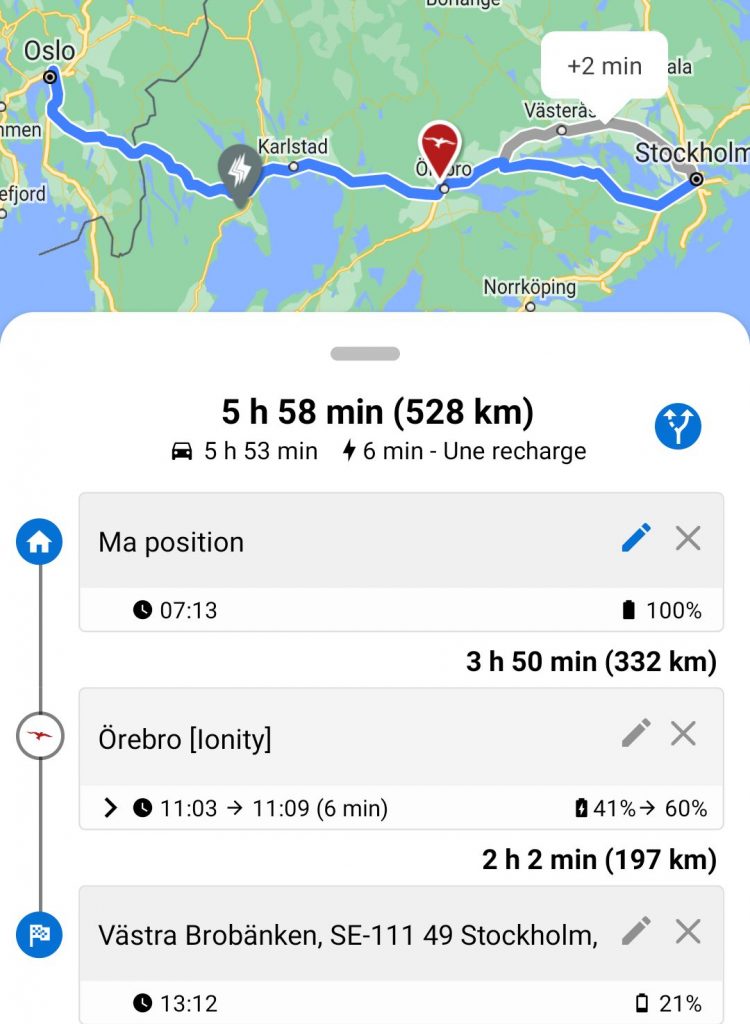Viewport: 750px width, 1024px height.
Task: Edit the Ma position starting point
Action: [x=635, y=539]
